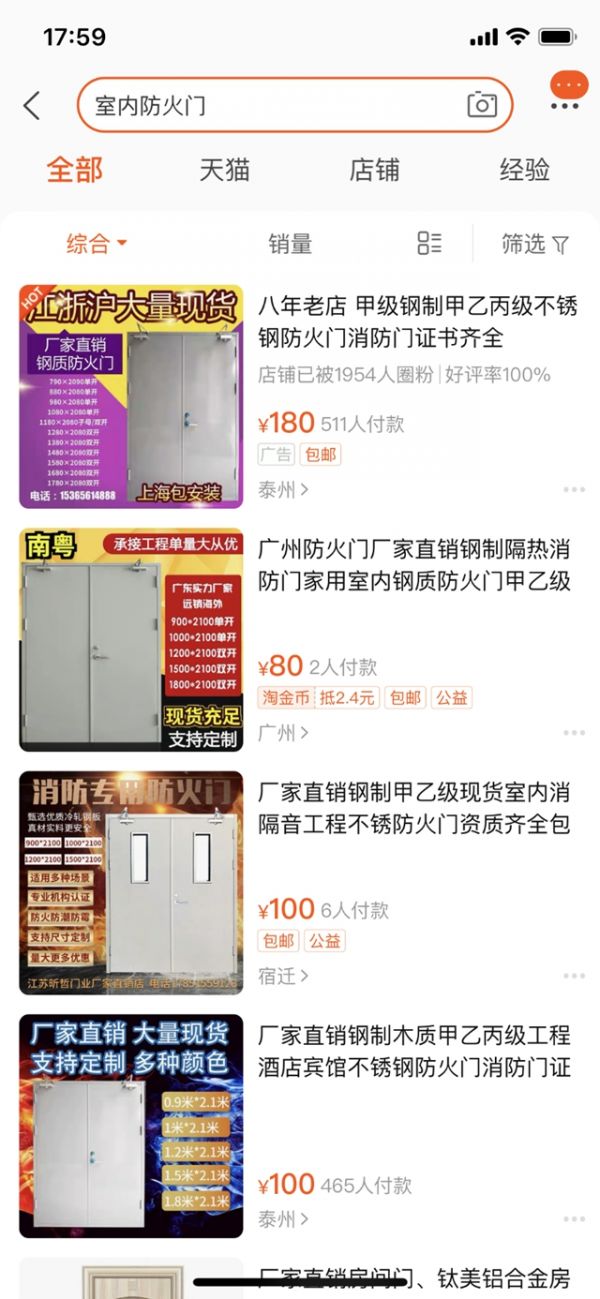
Task: Switch to the 经验 tab
Action: pos(524,170)
